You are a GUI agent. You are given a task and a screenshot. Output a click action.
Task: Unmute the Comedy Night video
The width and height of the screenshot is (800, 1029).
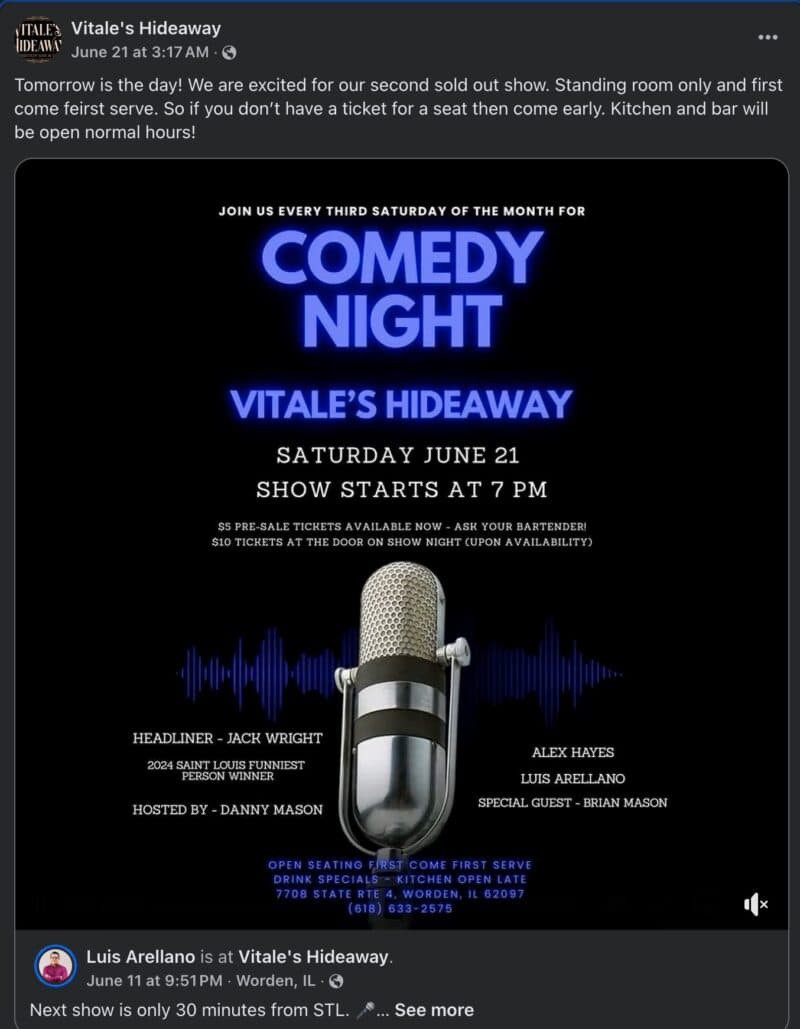(755, 905)
